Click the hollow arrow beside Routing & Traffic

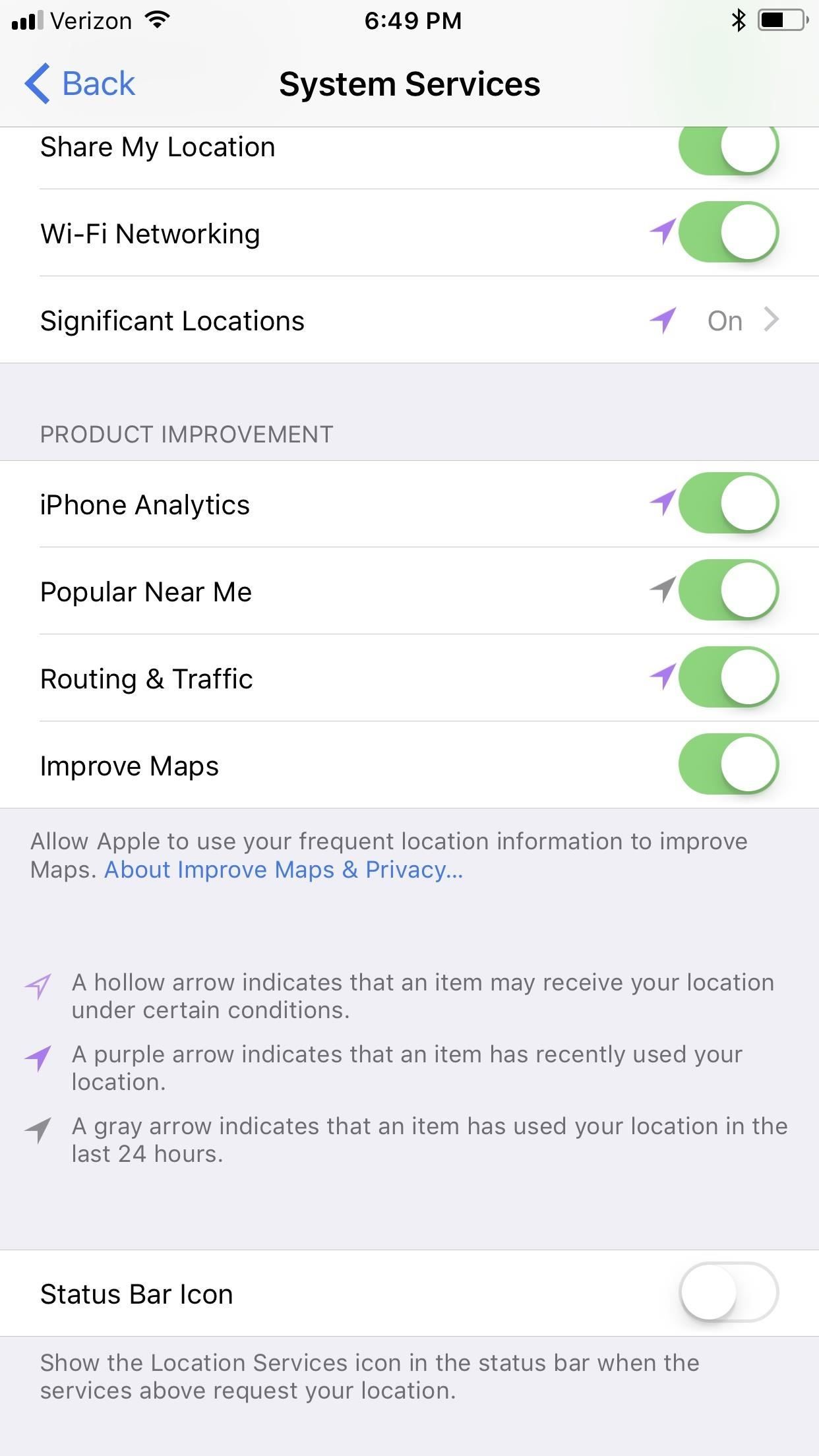click(x=663, y=678)
